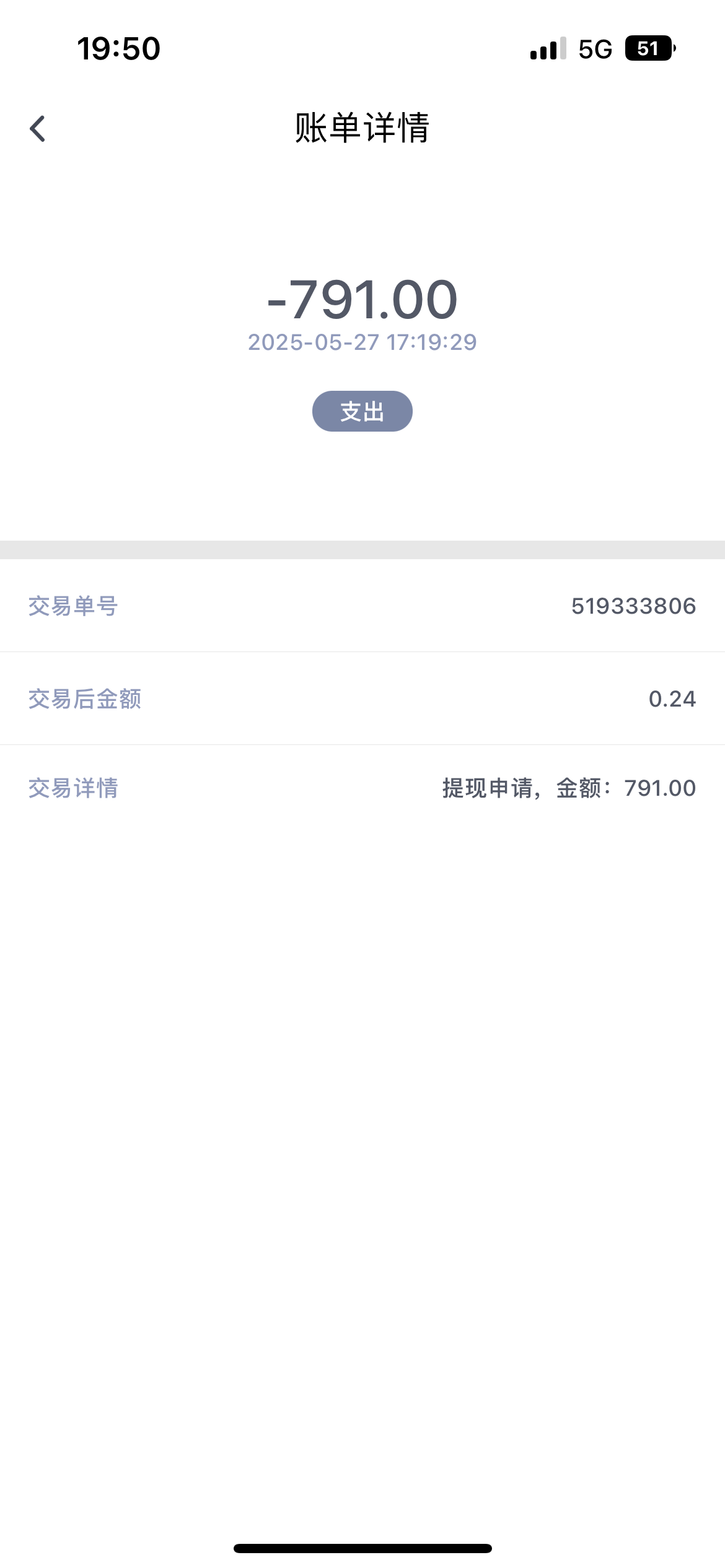Go back from the 账单详情 page

tap(38, 129)
